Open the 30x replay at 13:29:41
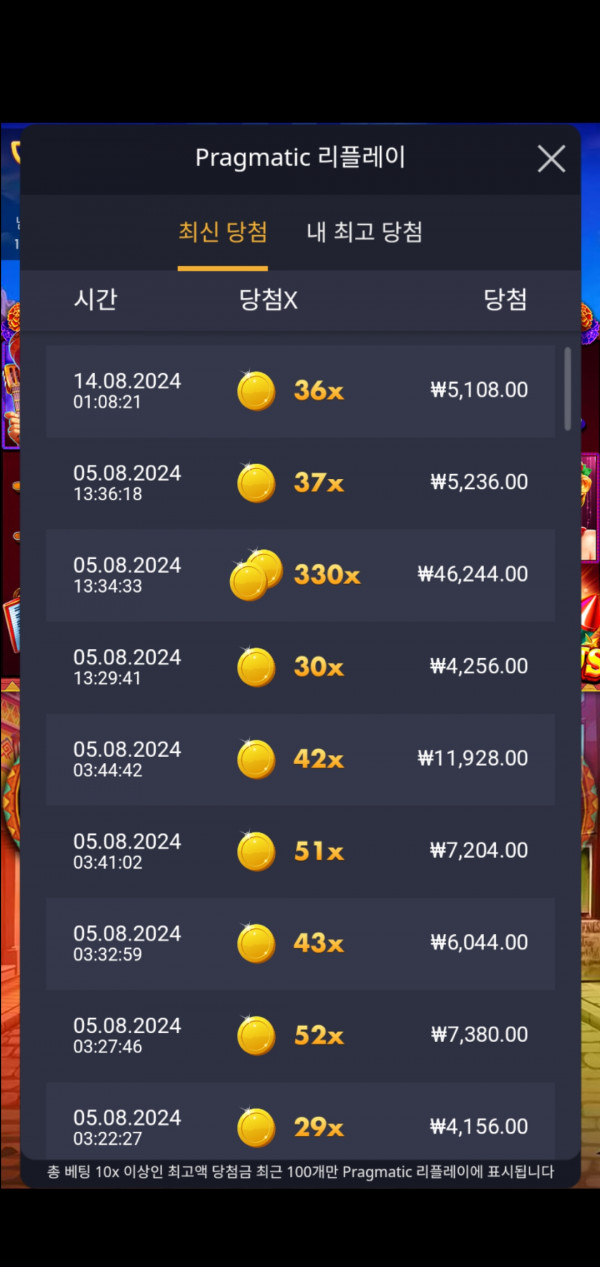Image resolution: width=600 pixels, height=1267 pixels. [300, 667]
